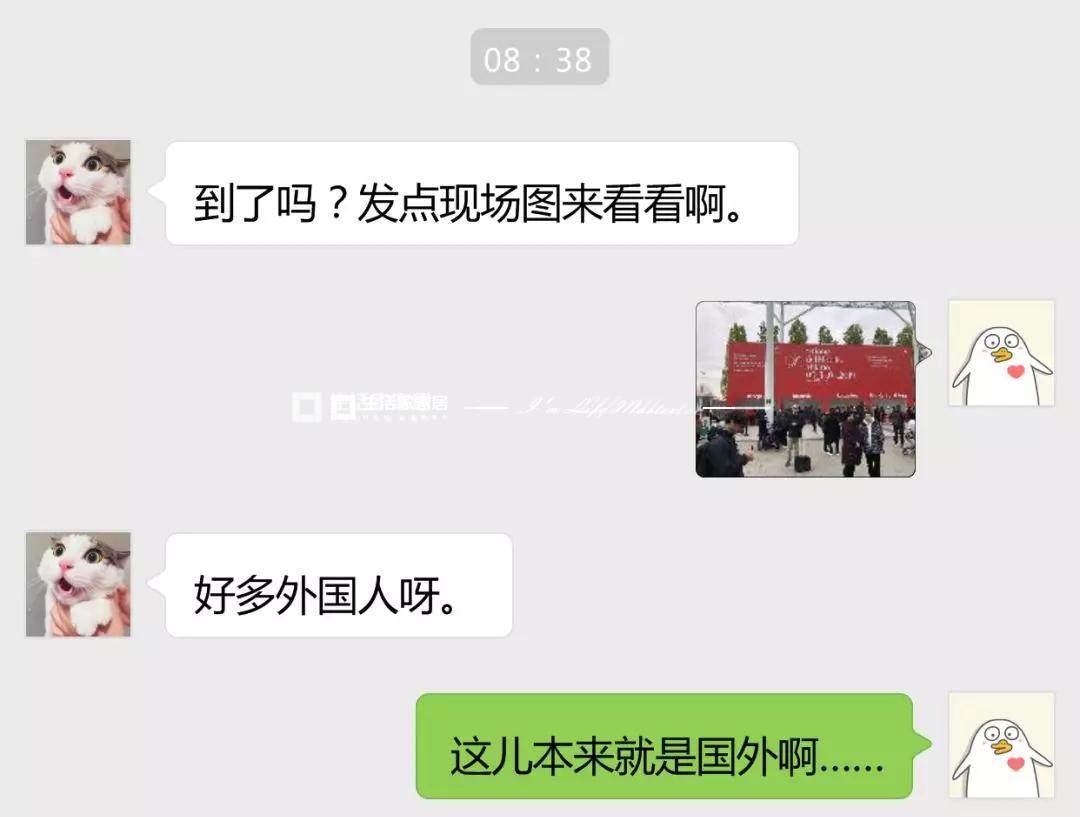Screen dimensions: 1080x817
Task: Open the shared photo of the red venue
Action: coord(805,389)
